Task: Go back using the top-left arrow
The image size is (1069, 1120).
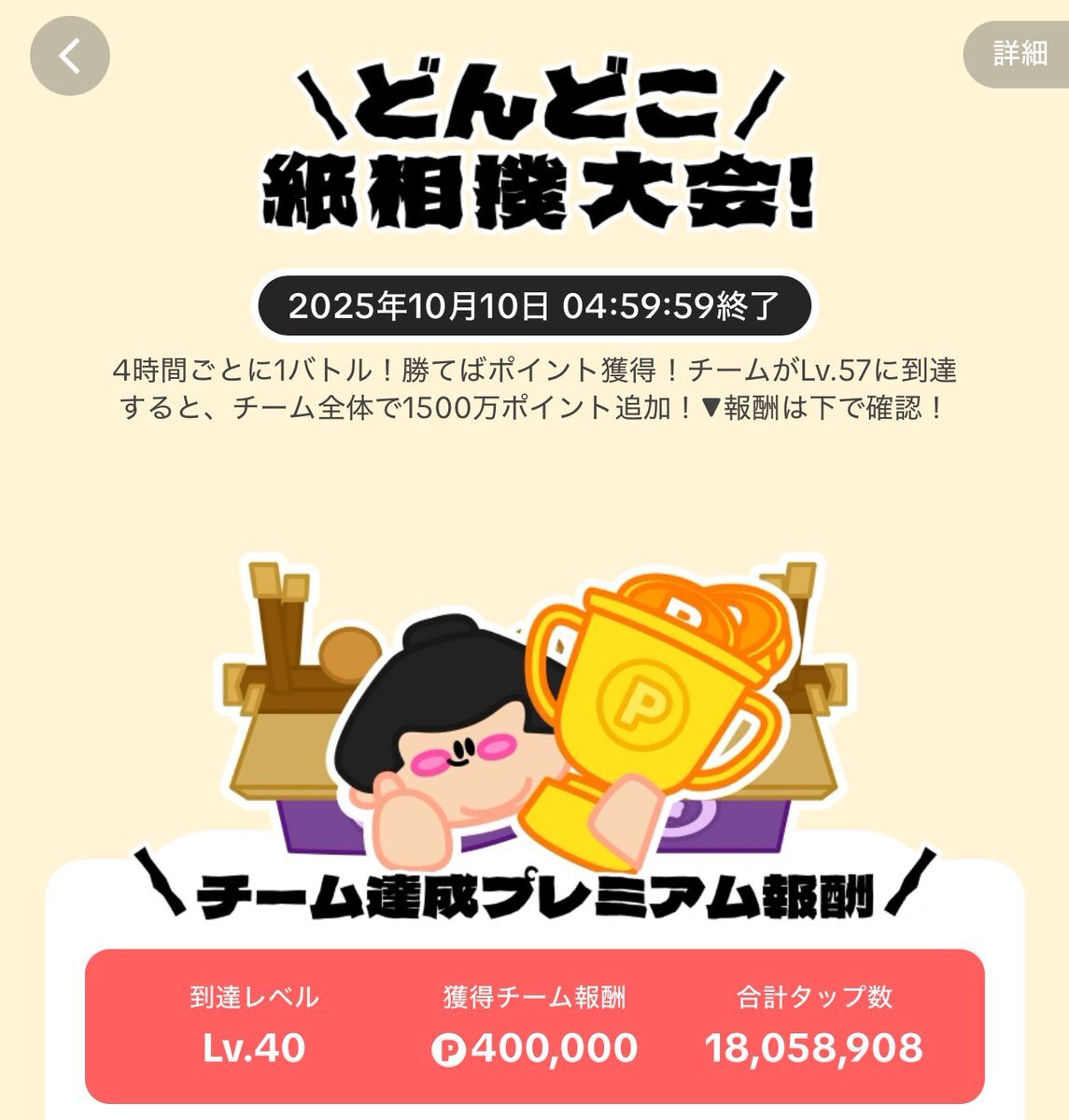Action: pos(70,56)
